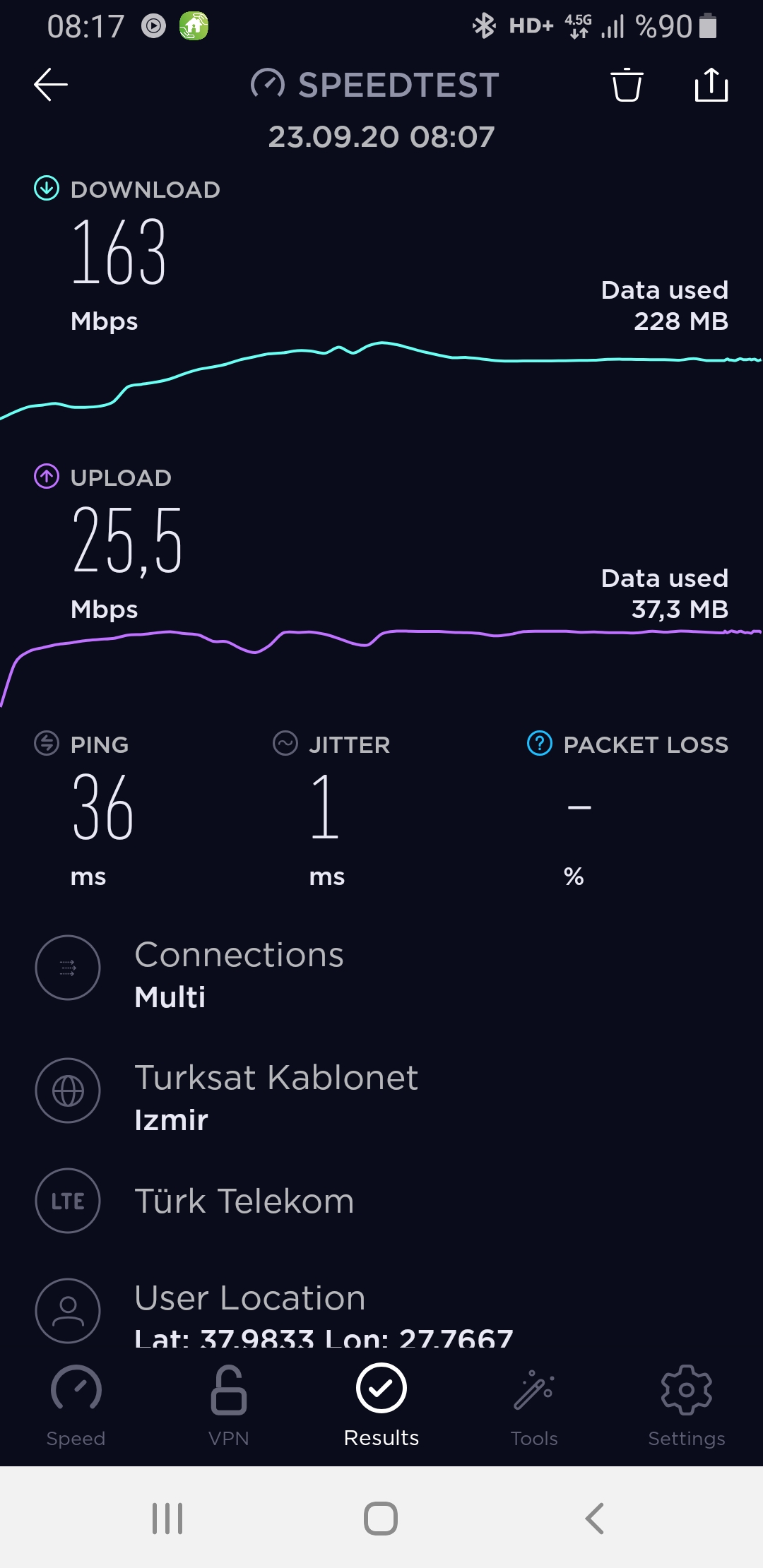Switch to the VPN tab
Viewport: 763px width, 1568px height.
pos(229,1406)
